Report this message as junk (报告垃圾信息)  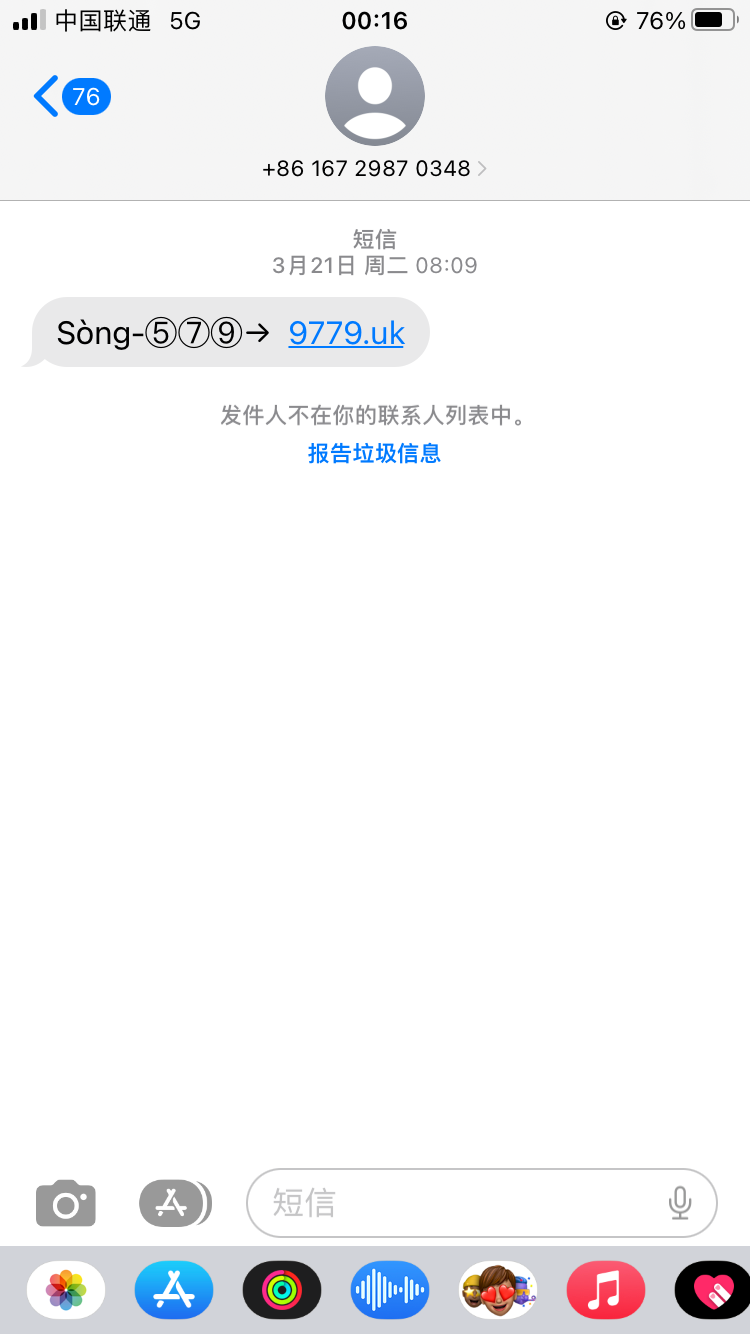click(x=374, y=453)
